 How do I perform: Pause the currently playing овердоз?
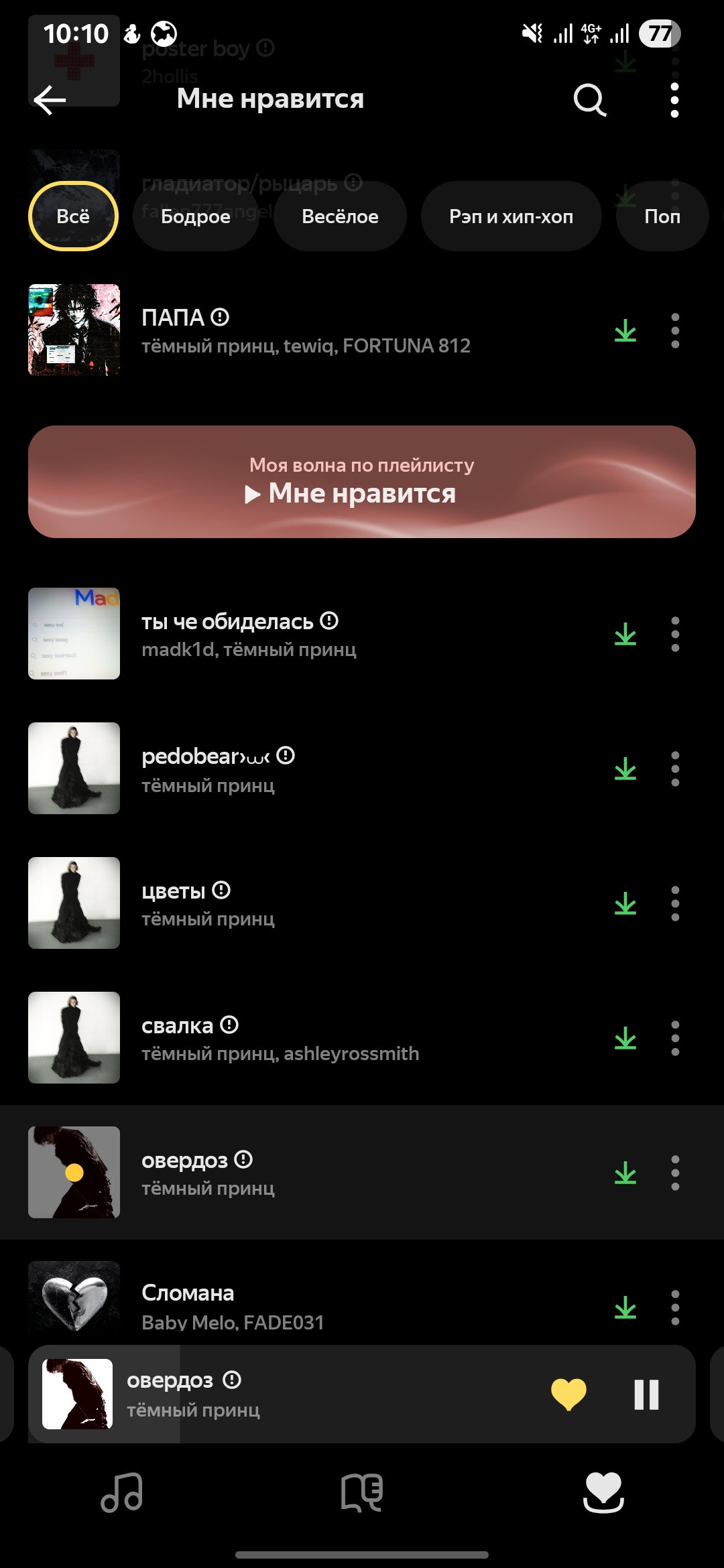[646, 1394]
